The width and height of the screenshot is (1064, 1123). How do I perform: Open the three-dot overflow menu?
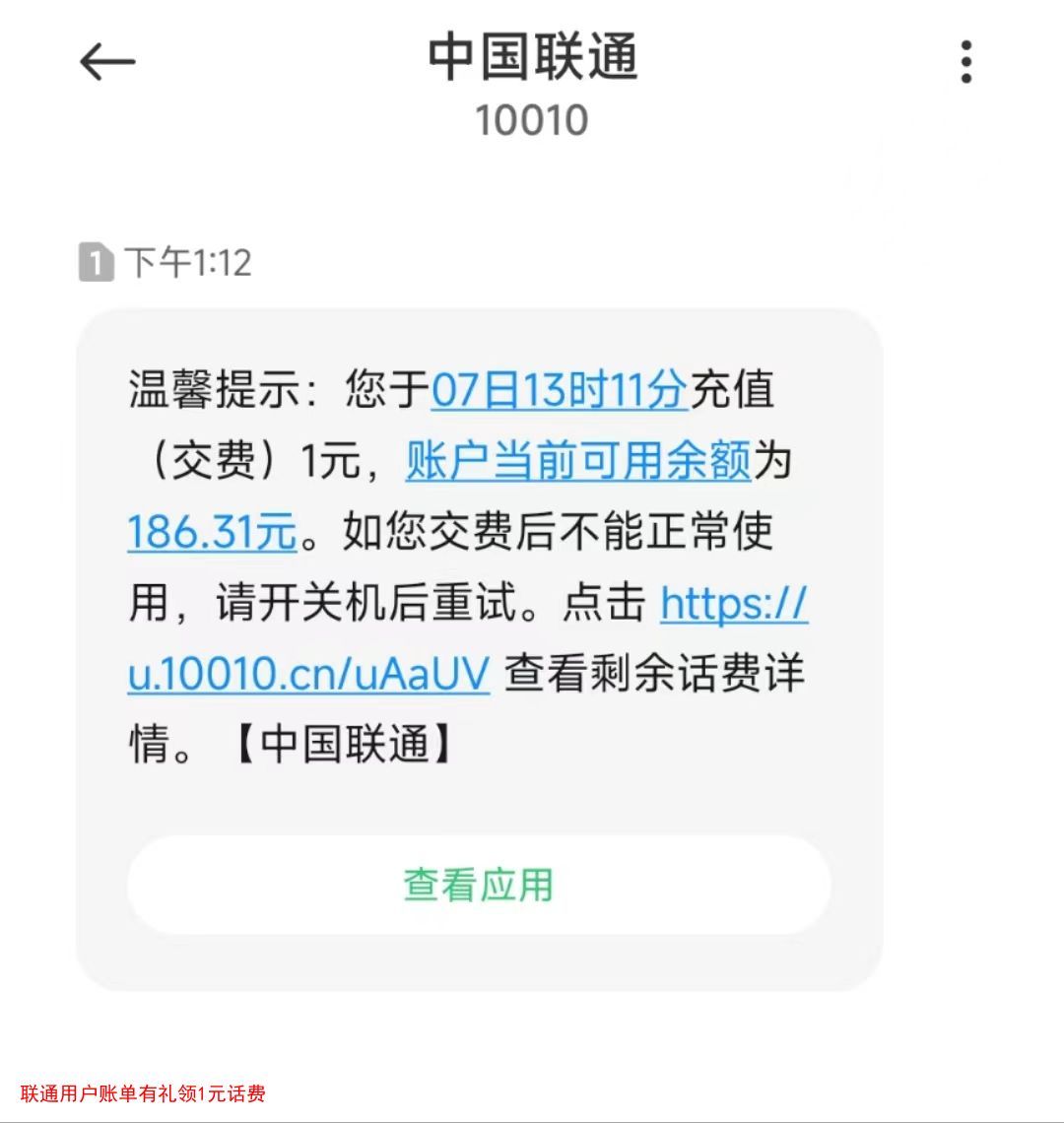click(966, 62)
